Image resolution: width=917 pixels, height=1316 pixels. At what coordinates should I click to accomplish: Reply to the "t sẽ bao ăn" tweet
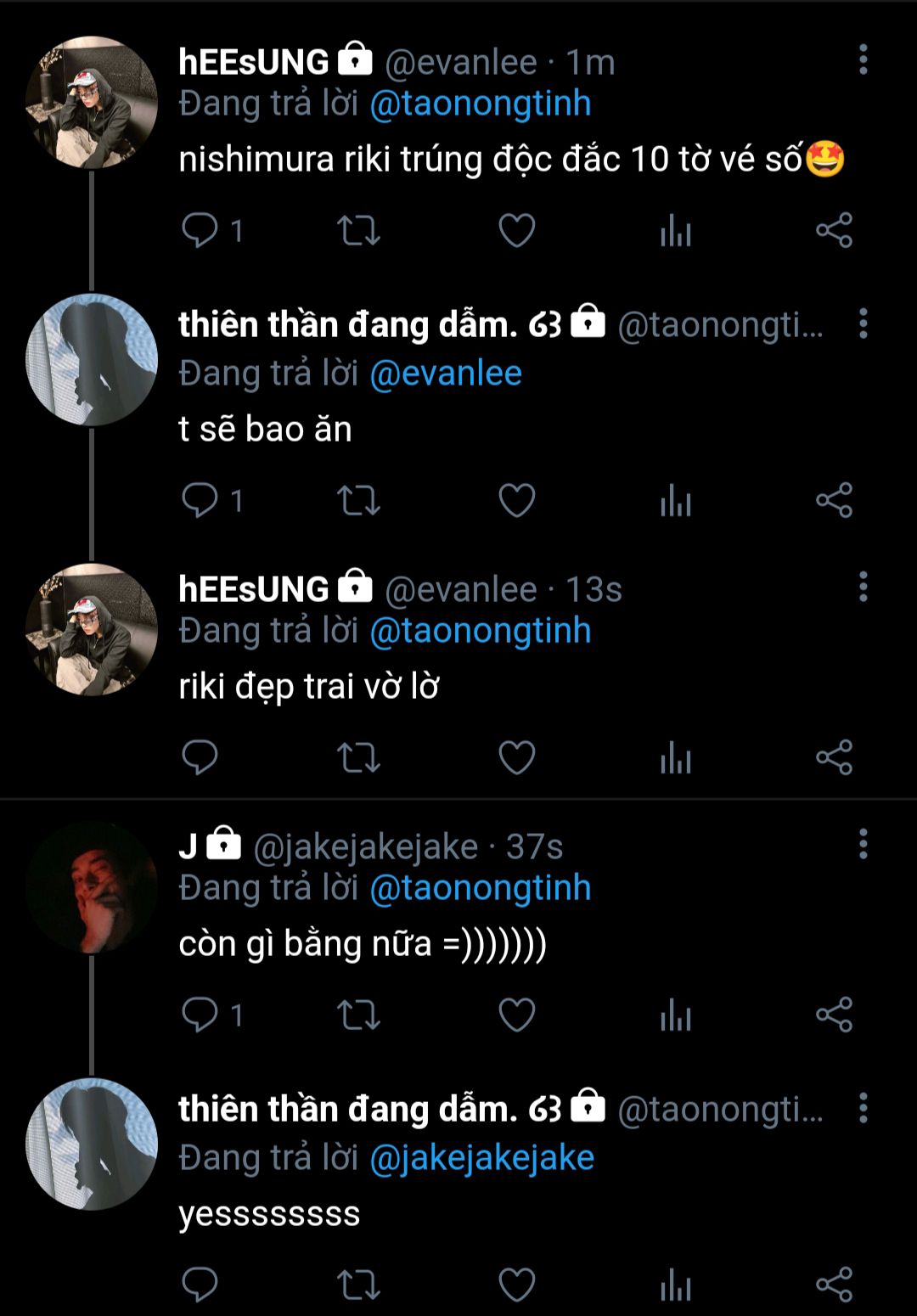pos(200,500)
